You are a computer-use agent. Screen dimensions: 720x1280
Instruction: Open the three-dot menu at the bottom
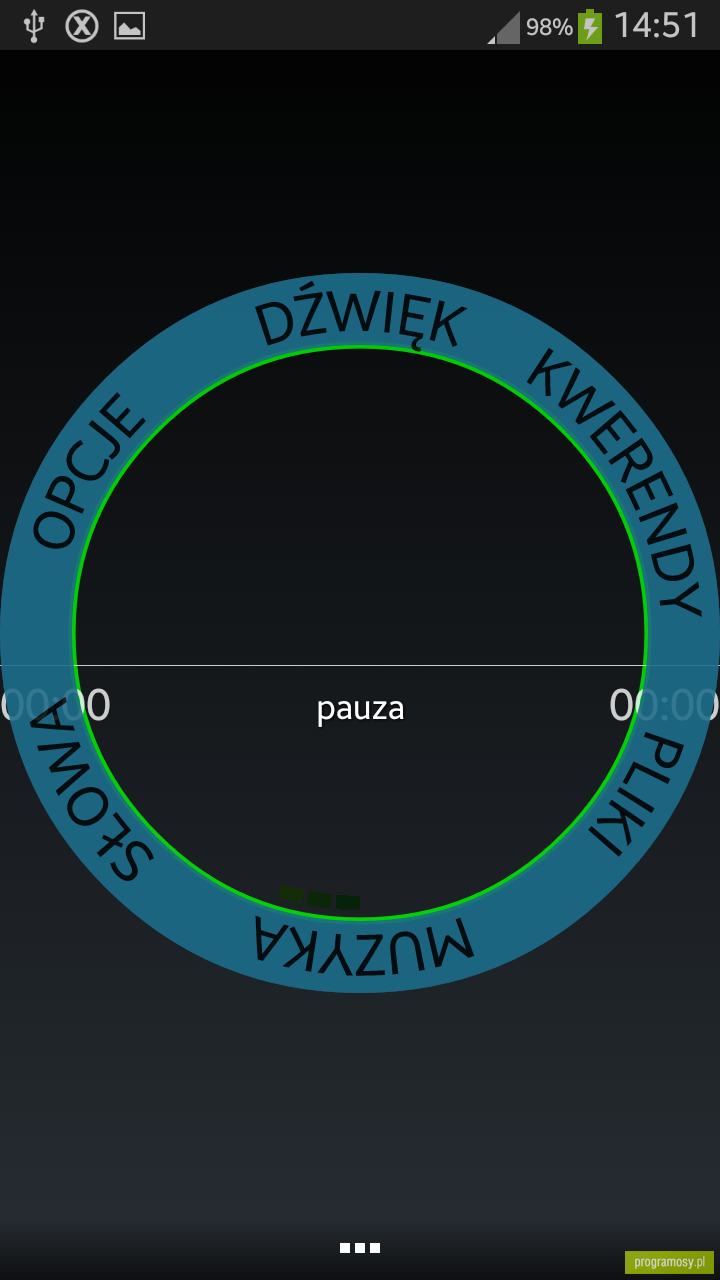[360, 1247]
